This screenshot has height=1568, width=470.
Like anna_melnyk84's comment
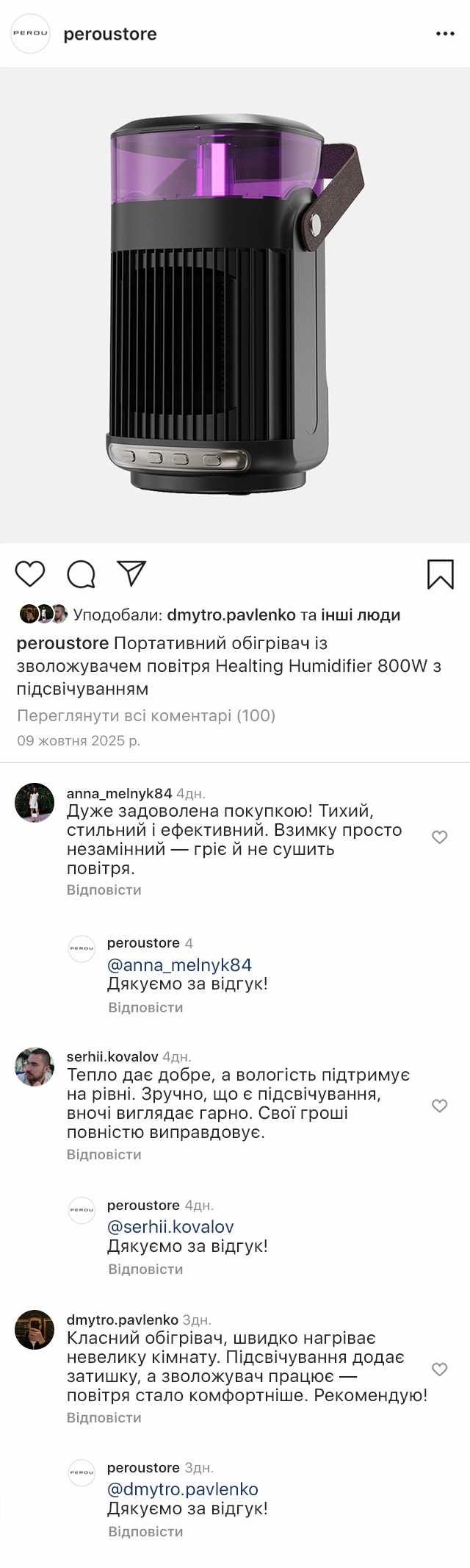439,837
